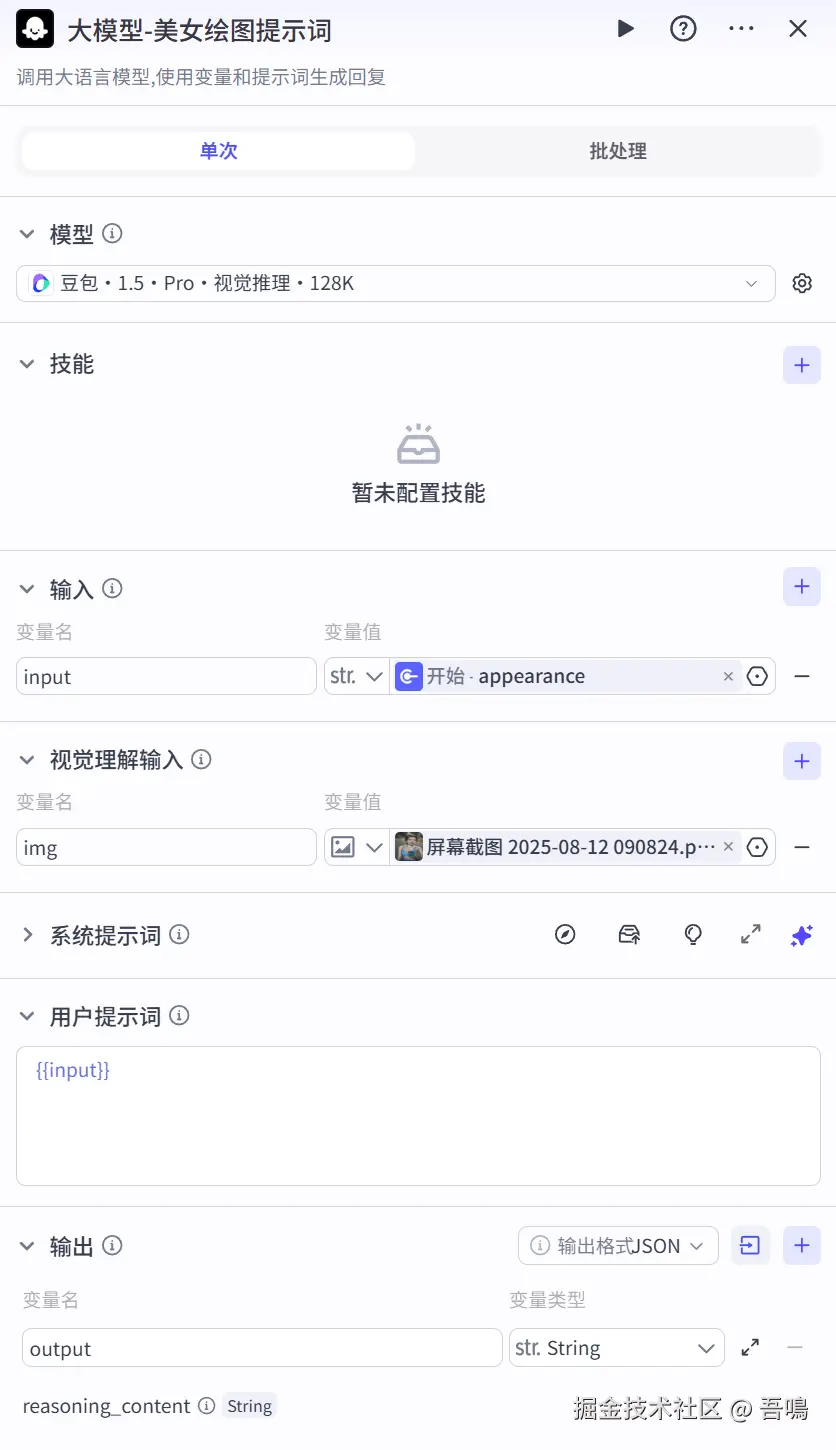836x1450 pixels.
Task: Change the img variable type dropdown
Action: 357,848
